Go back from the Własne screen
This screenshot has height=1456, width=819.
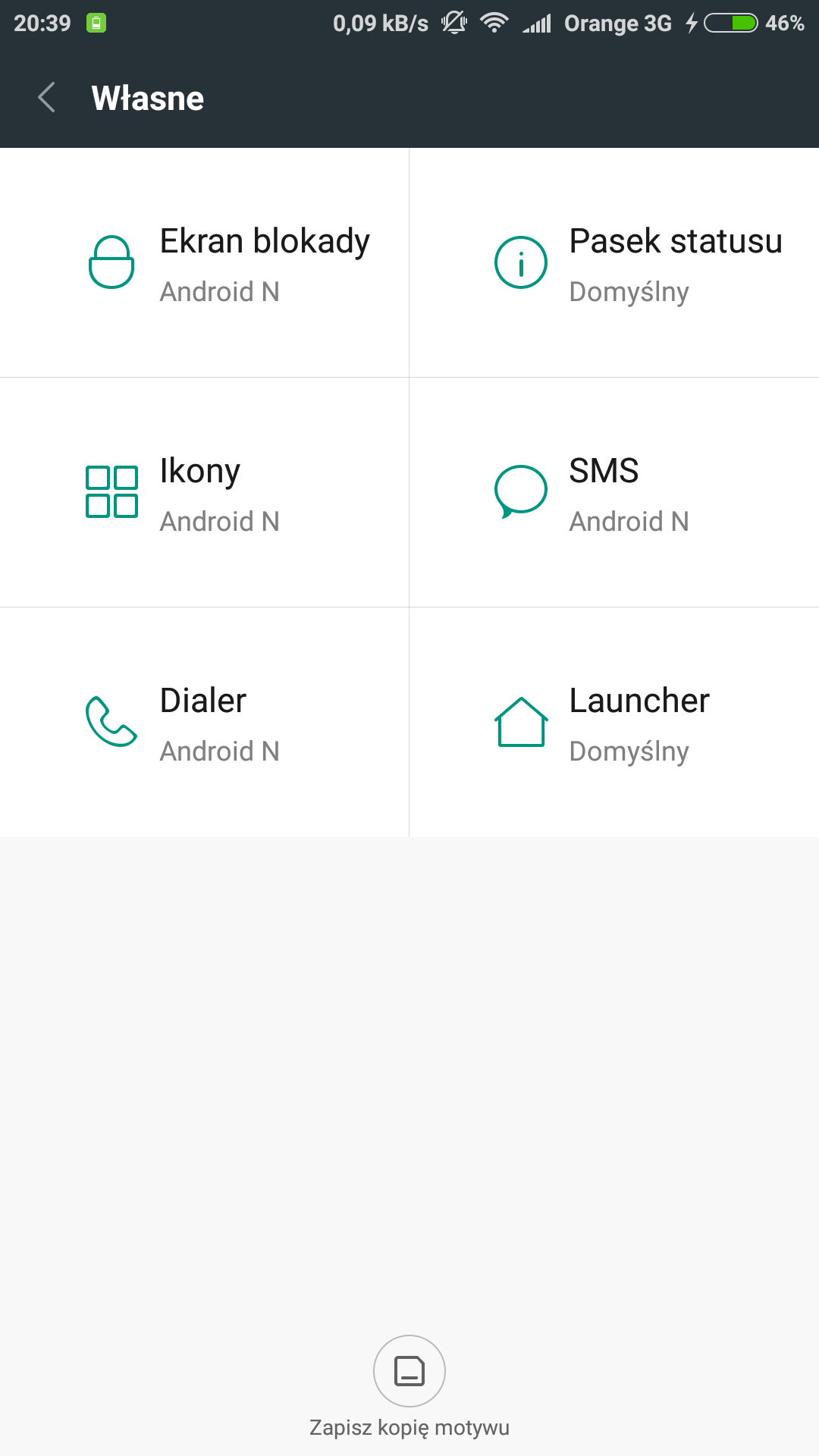pyautogui.click(x=47, y=98)
